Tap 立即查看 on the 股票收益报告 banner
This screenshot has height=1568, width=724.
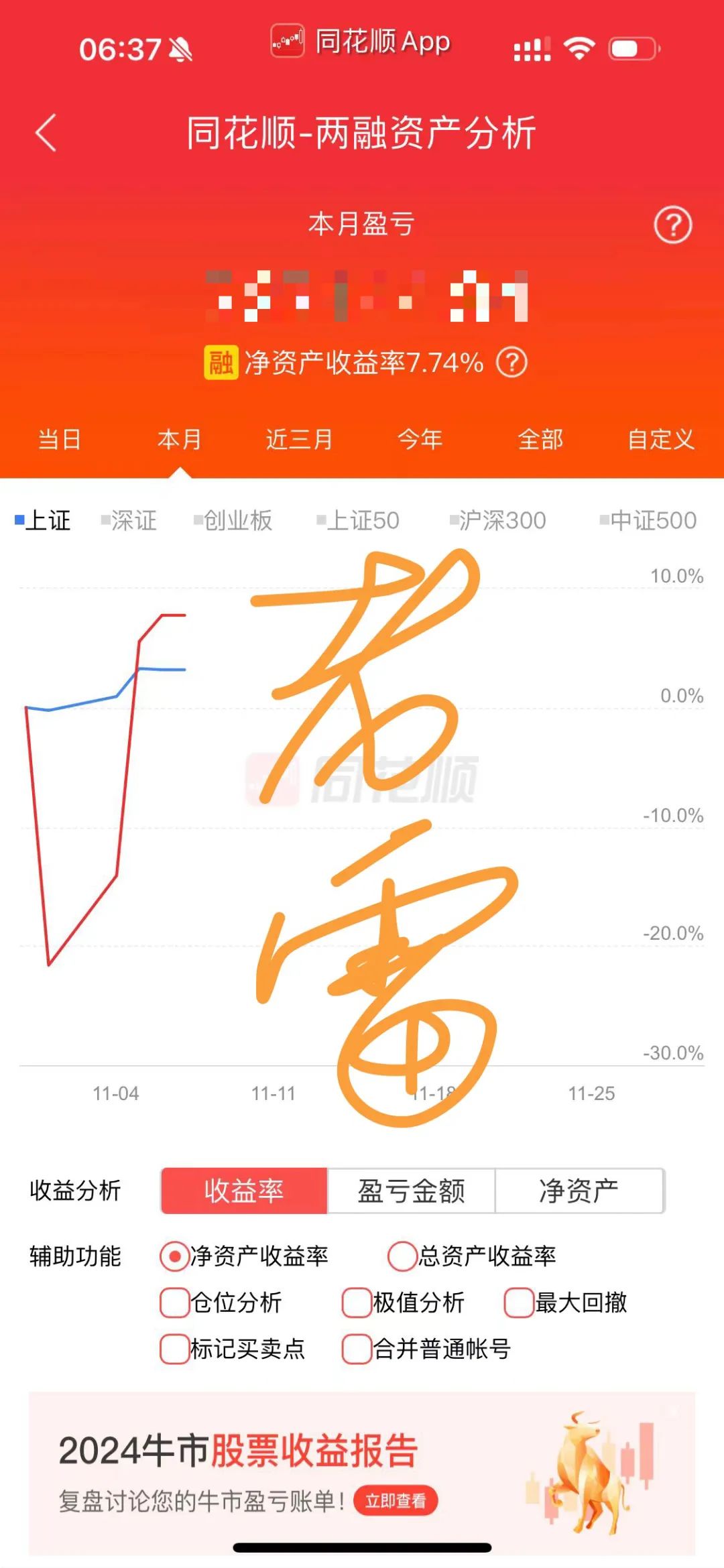pos(396,1500)
